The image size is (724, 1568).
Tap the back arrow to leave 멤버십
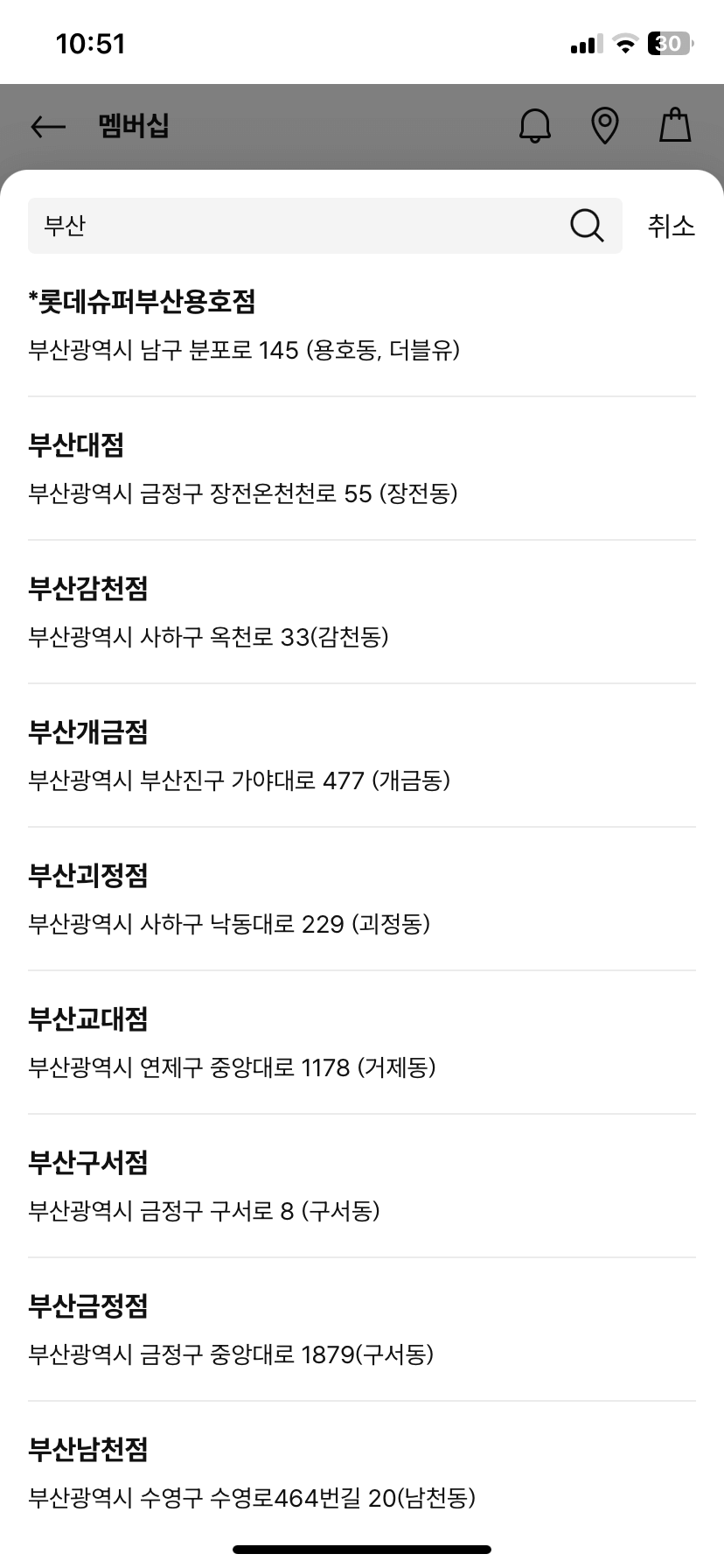(x=45, y=126)
